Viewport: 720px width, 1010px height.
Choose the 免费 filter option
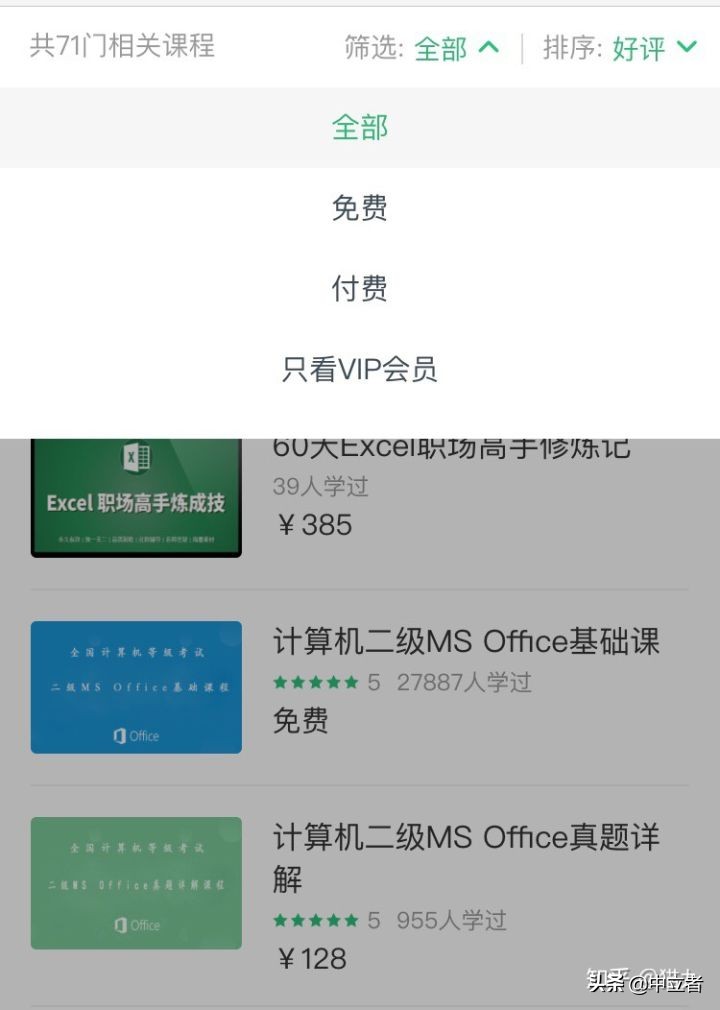click(358, 207)
